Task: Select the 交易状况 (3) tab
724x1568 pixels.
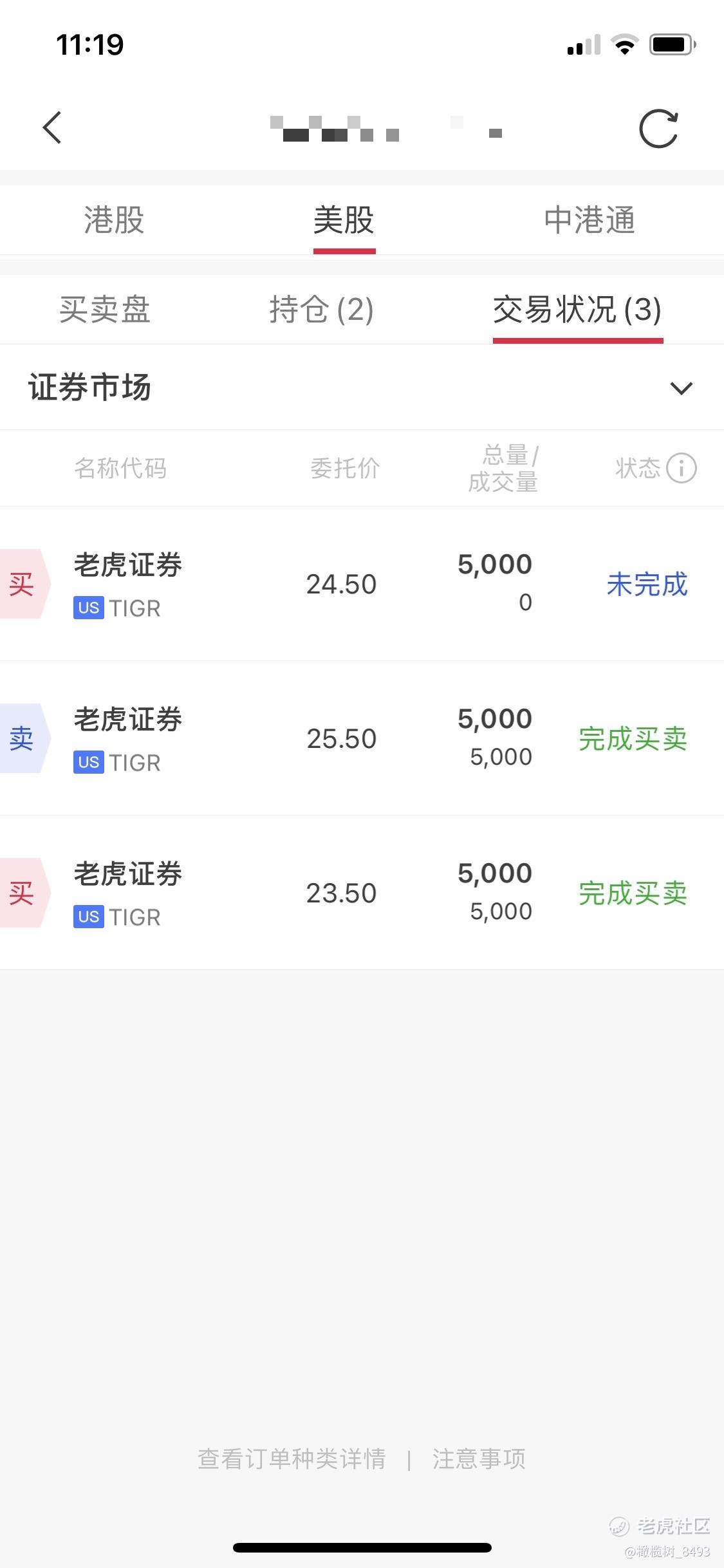Action: tap(577, 309)
